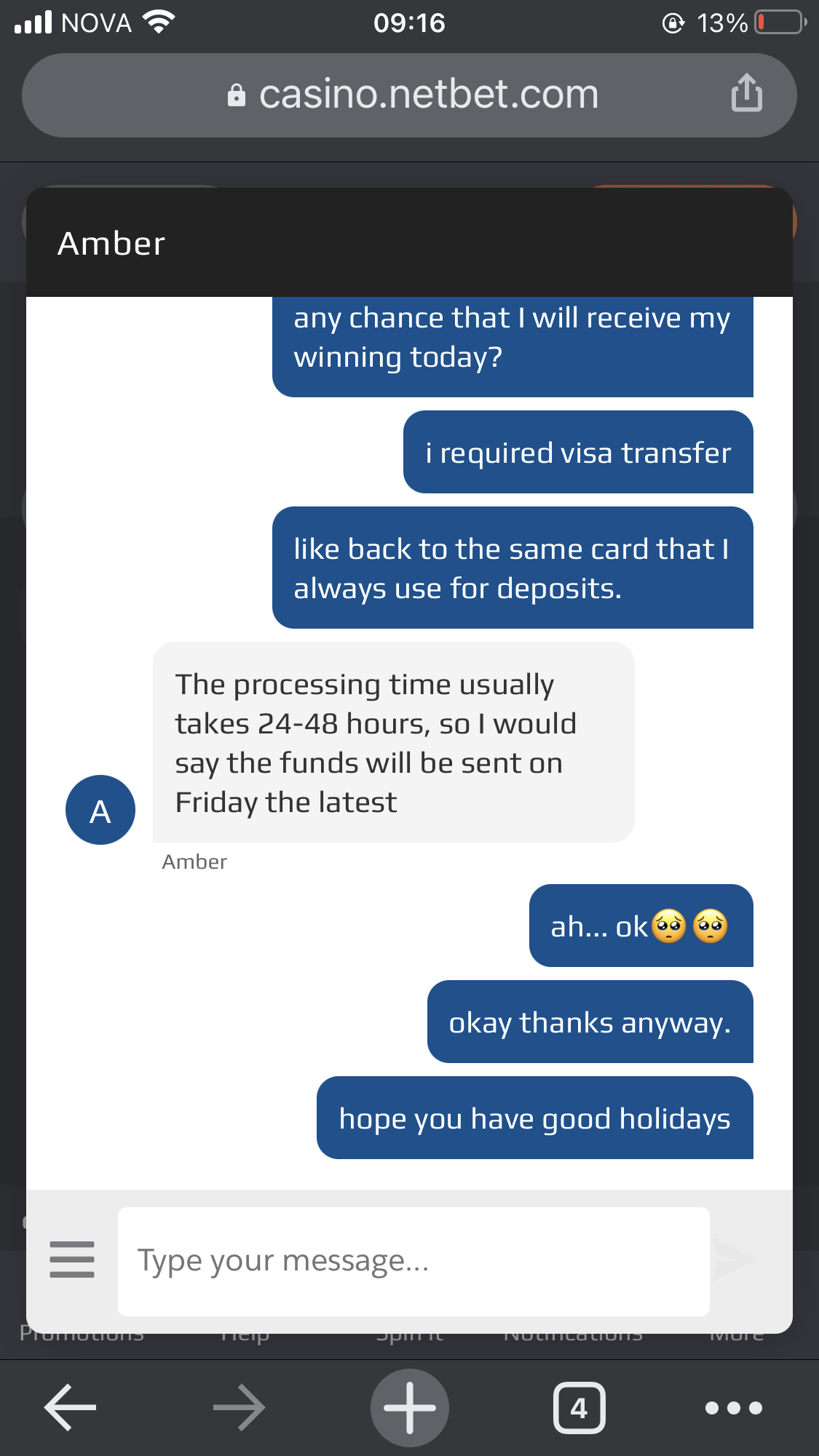Tap the chat message input field
Screen dimensions: 819x1456
tap(414, 1261)
